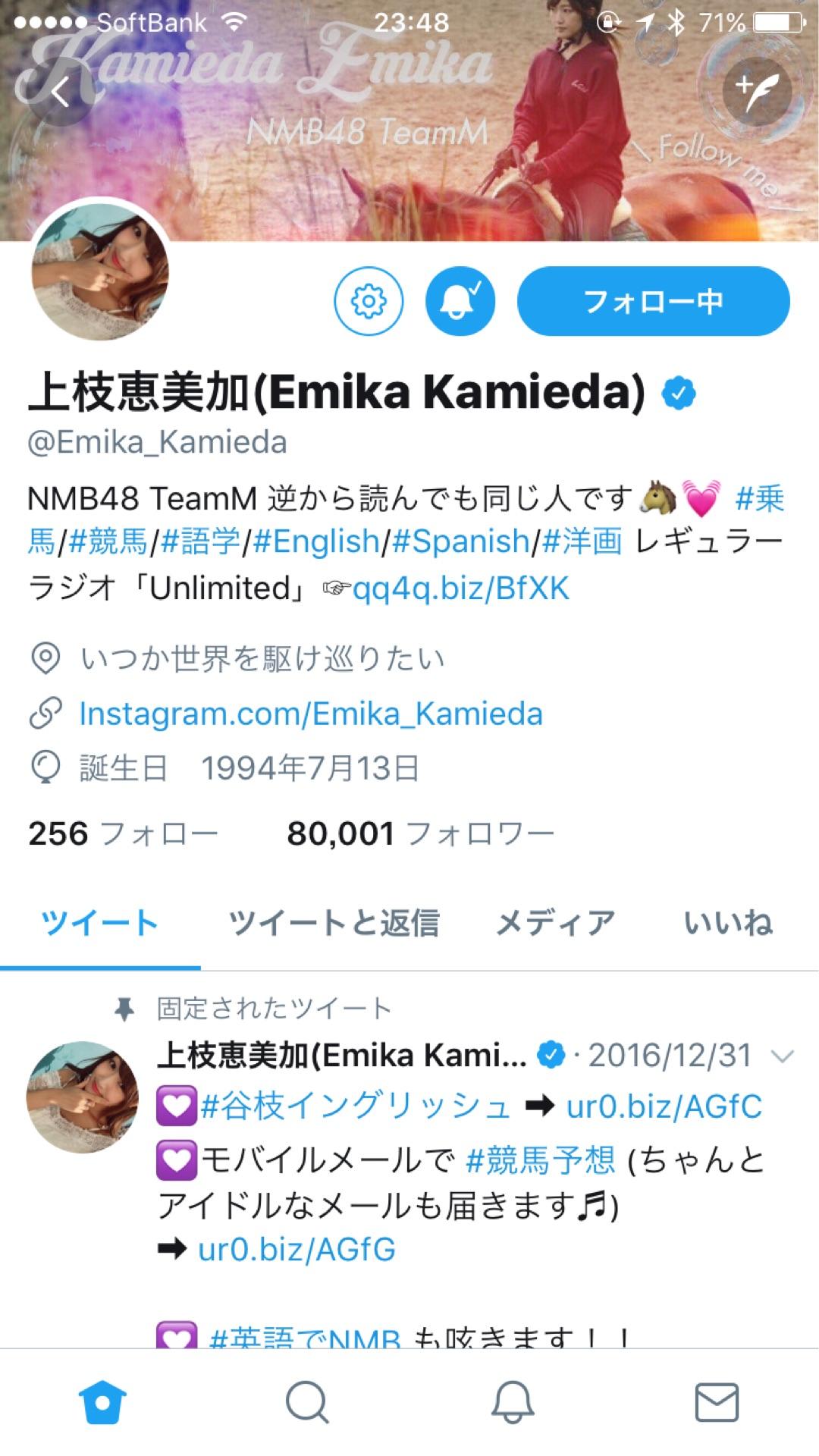Expand the pinned tweet's dropdown chevron
The height and width of the screenshot is (1456, 819).
coord(782,1056)
